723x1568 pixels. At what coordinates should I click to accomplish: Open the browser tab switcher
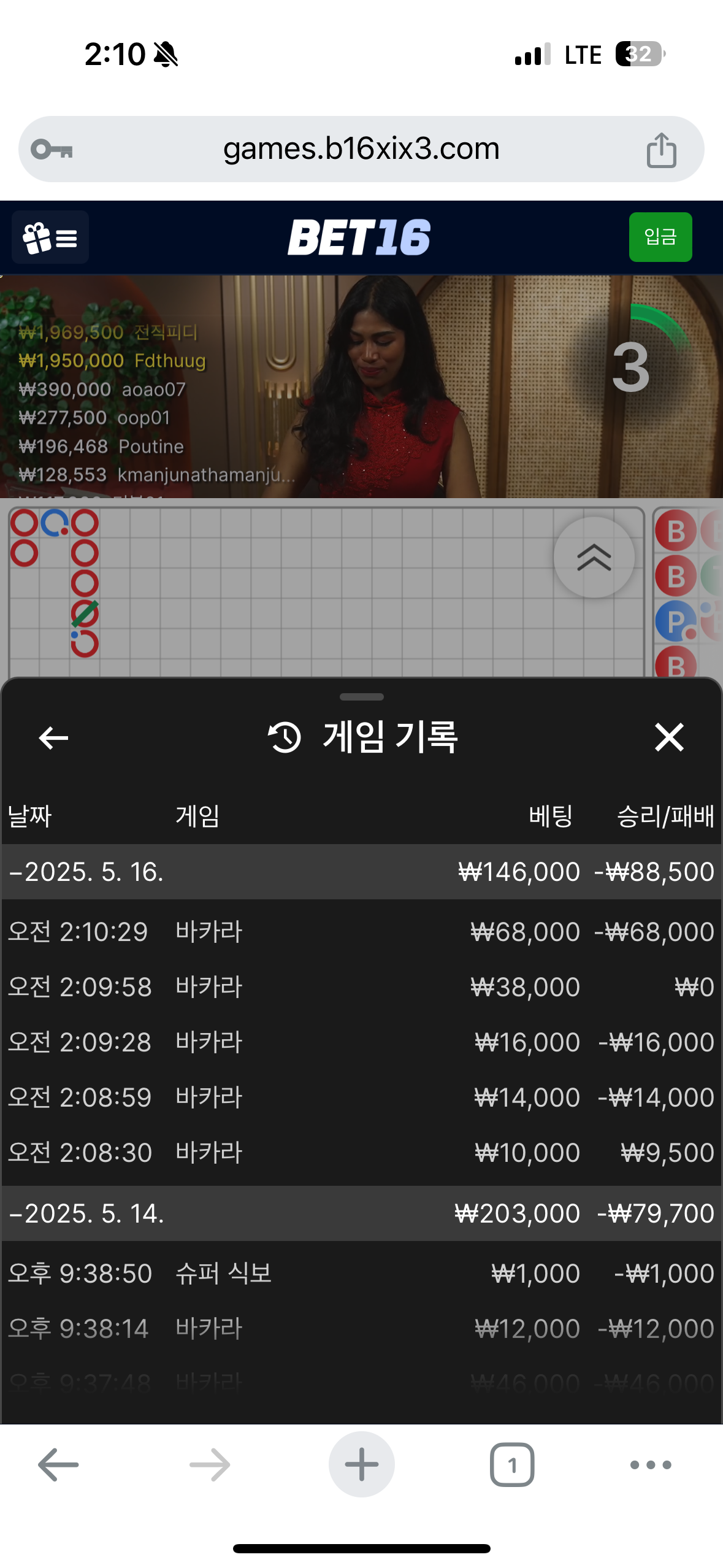pyautogui.click(x=511, y=1464)
